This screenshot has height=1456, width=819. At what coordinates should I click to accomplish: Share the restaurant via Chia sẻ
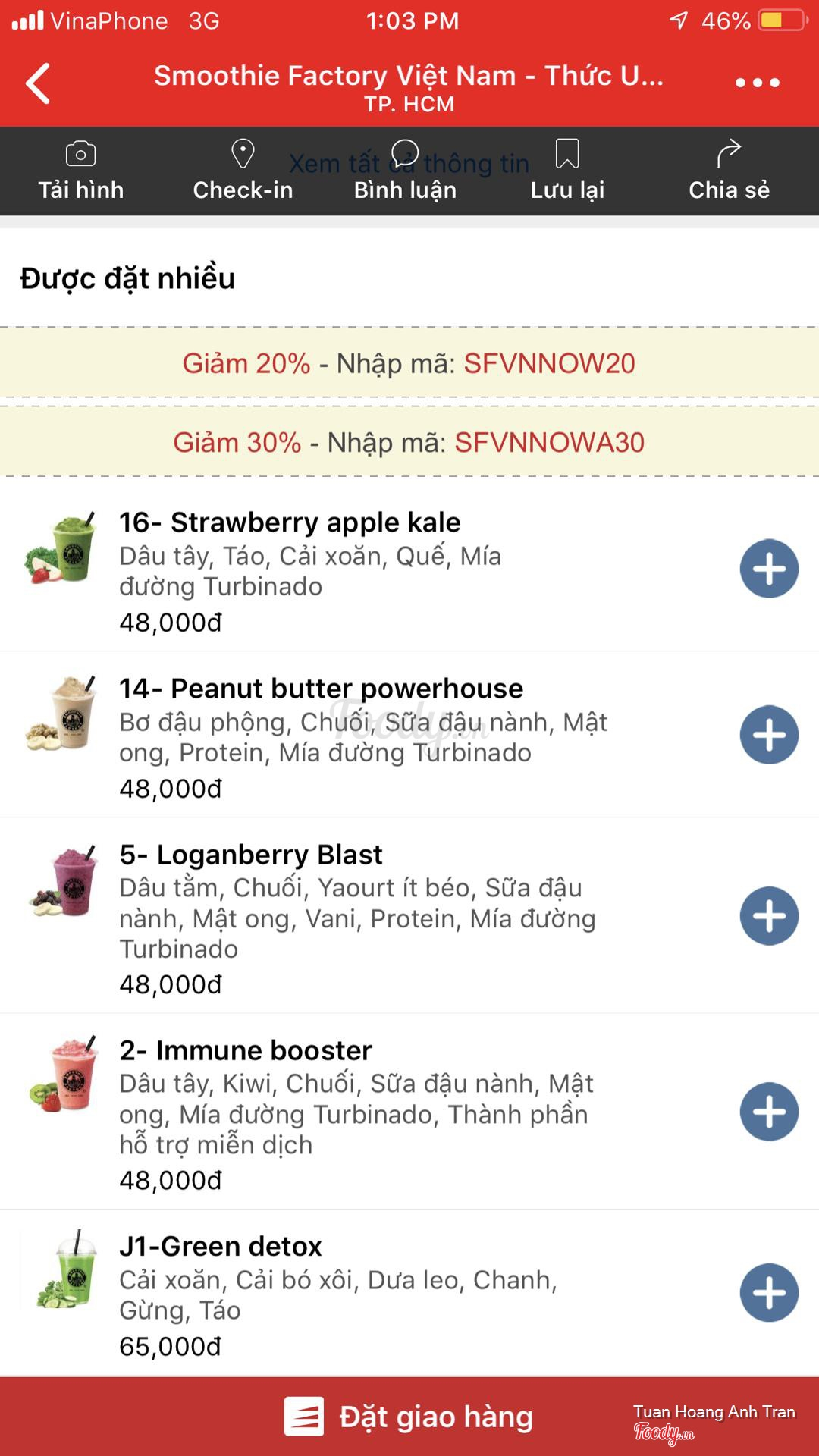coord(729,171)
